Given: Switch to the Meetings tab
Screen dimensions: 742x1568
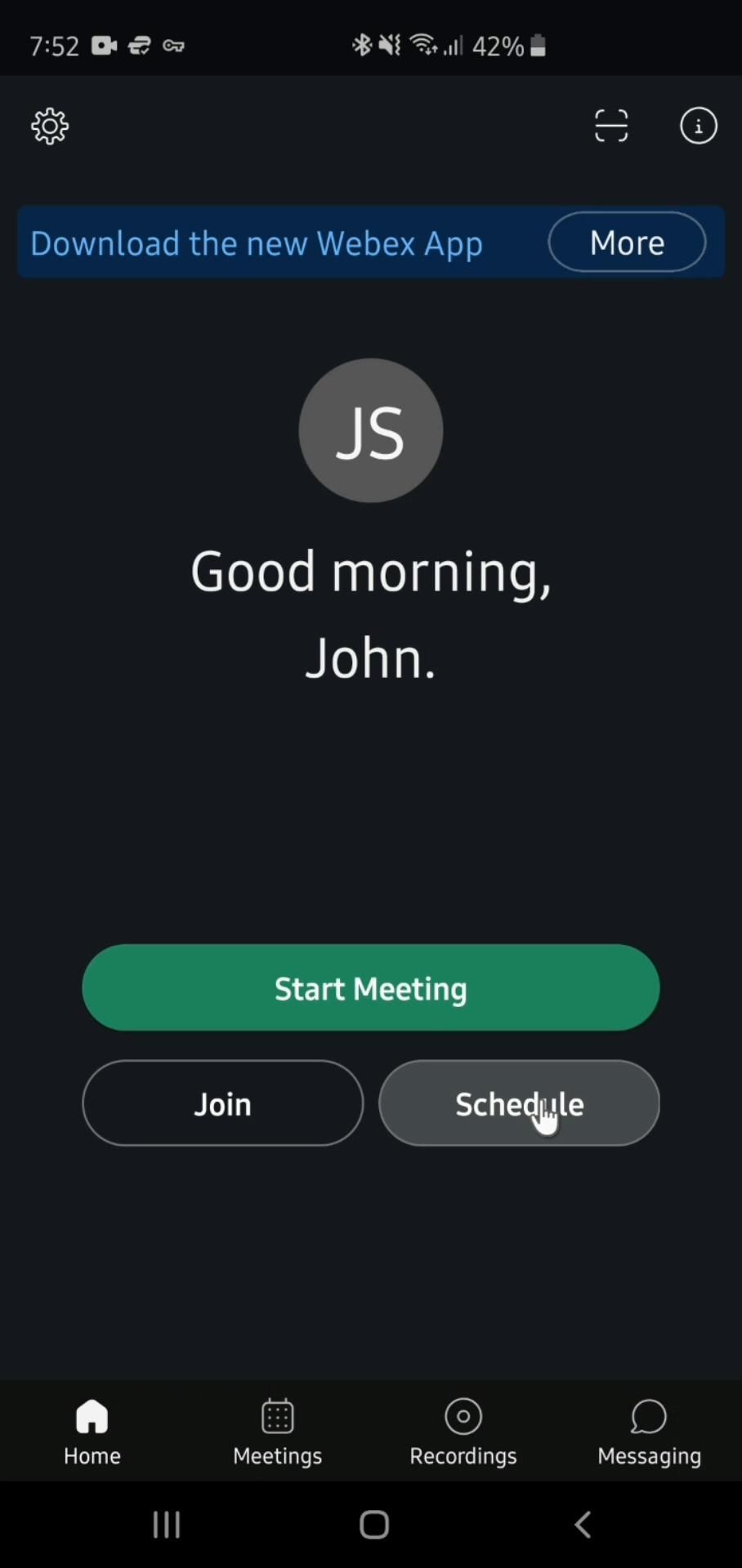Looking at the screenshot, I should [278, 1432].
